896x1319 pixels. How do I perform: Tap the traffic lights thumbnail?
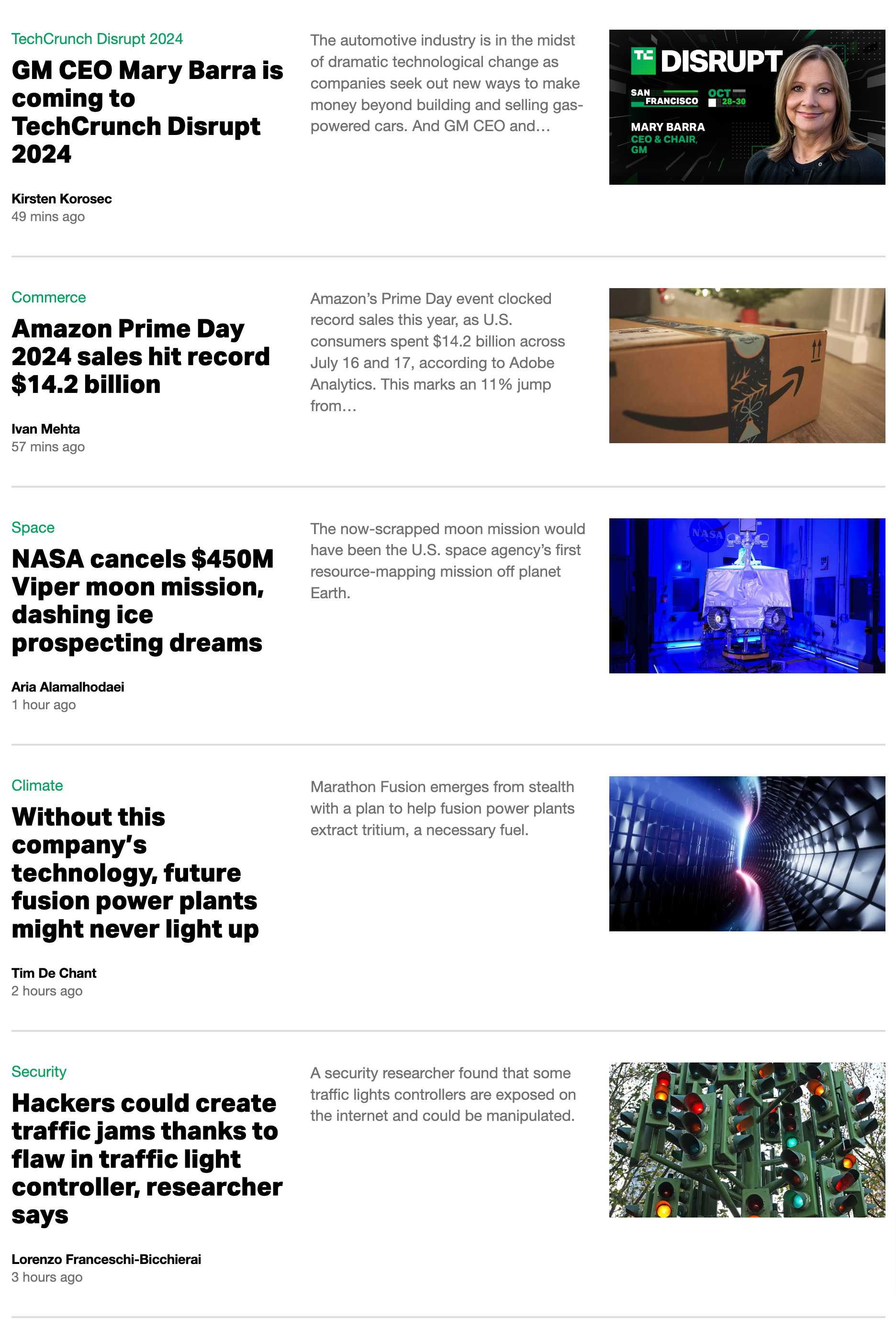746,1139
